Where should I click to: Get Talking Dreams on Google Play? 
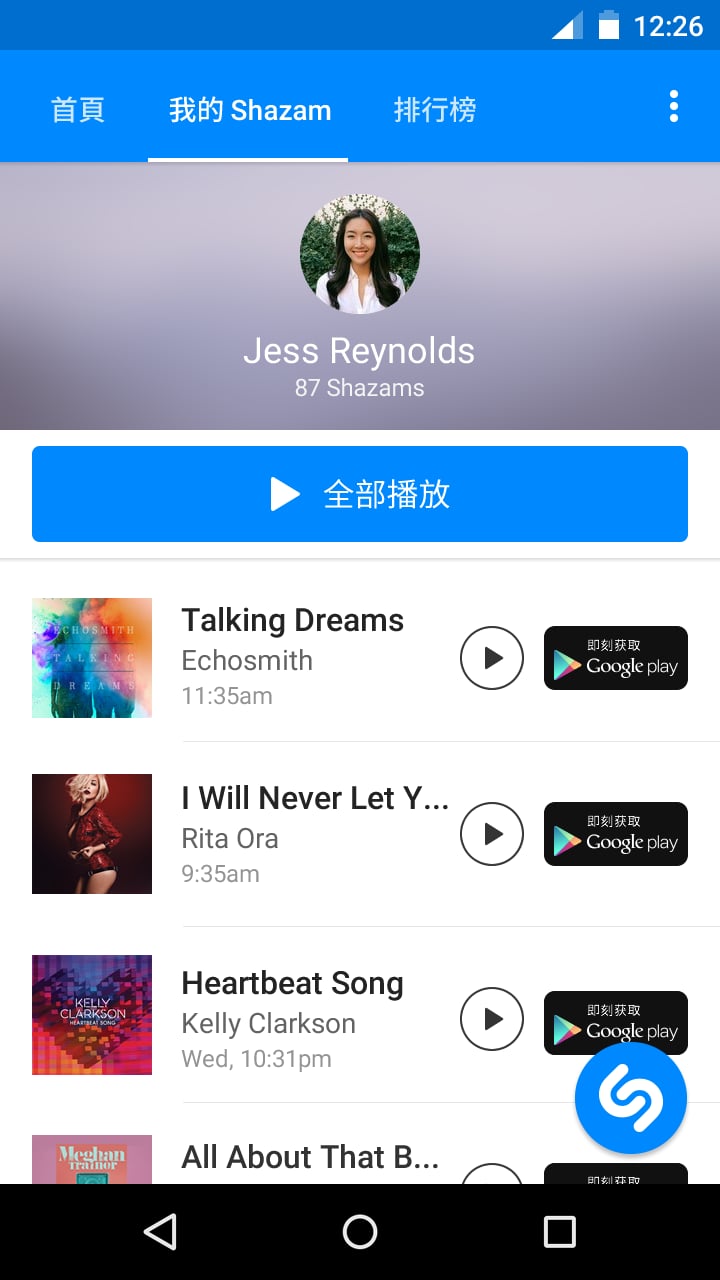coord(615,658)
